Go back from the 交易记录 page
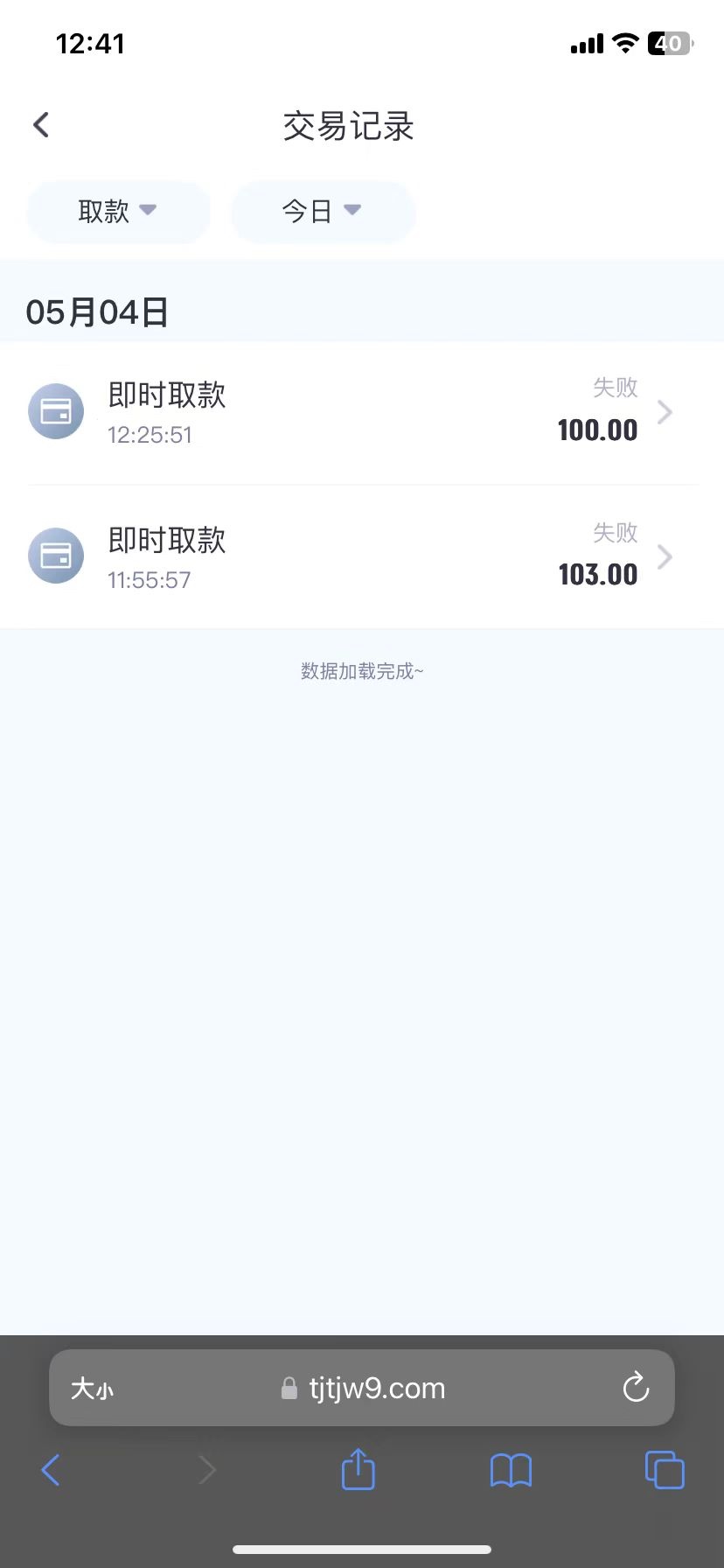This screenshot has width=724, height=1568. tap(41, 125)
